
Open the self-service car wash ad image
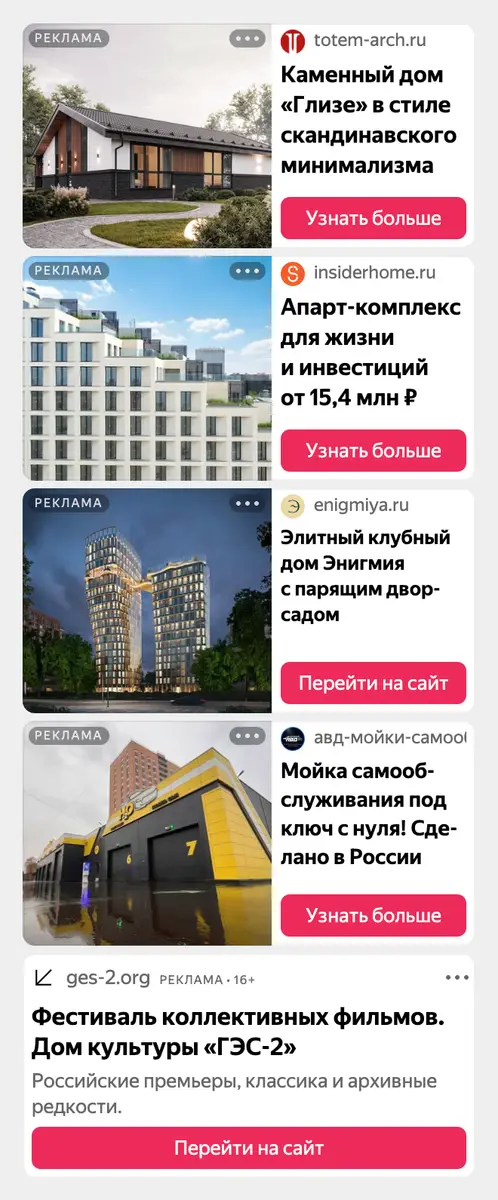point(147,833)
